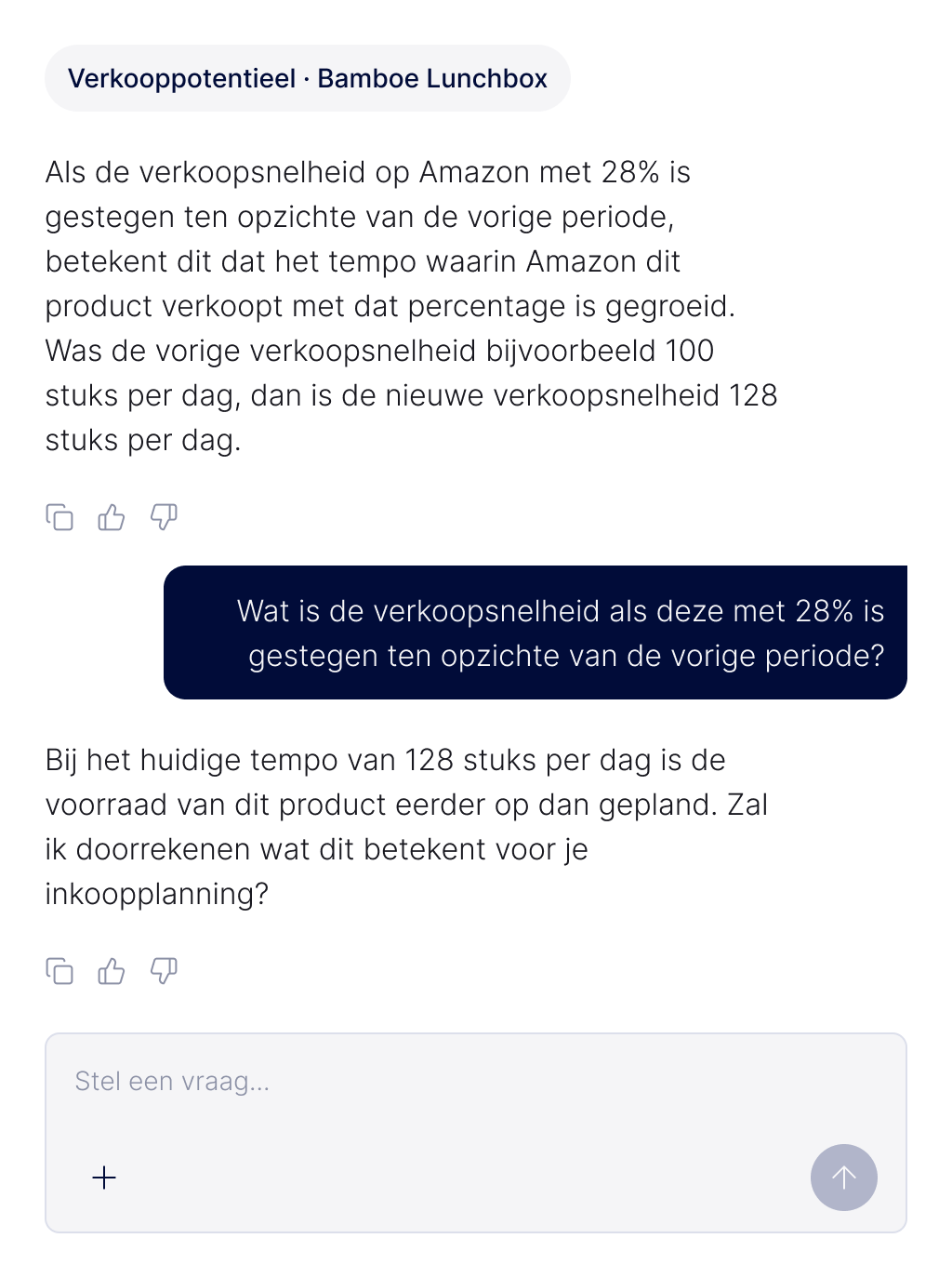Open the Verkooppotentieel · Bamboe Lunchbox chip

pyautogui.click(x=307, y=78)
